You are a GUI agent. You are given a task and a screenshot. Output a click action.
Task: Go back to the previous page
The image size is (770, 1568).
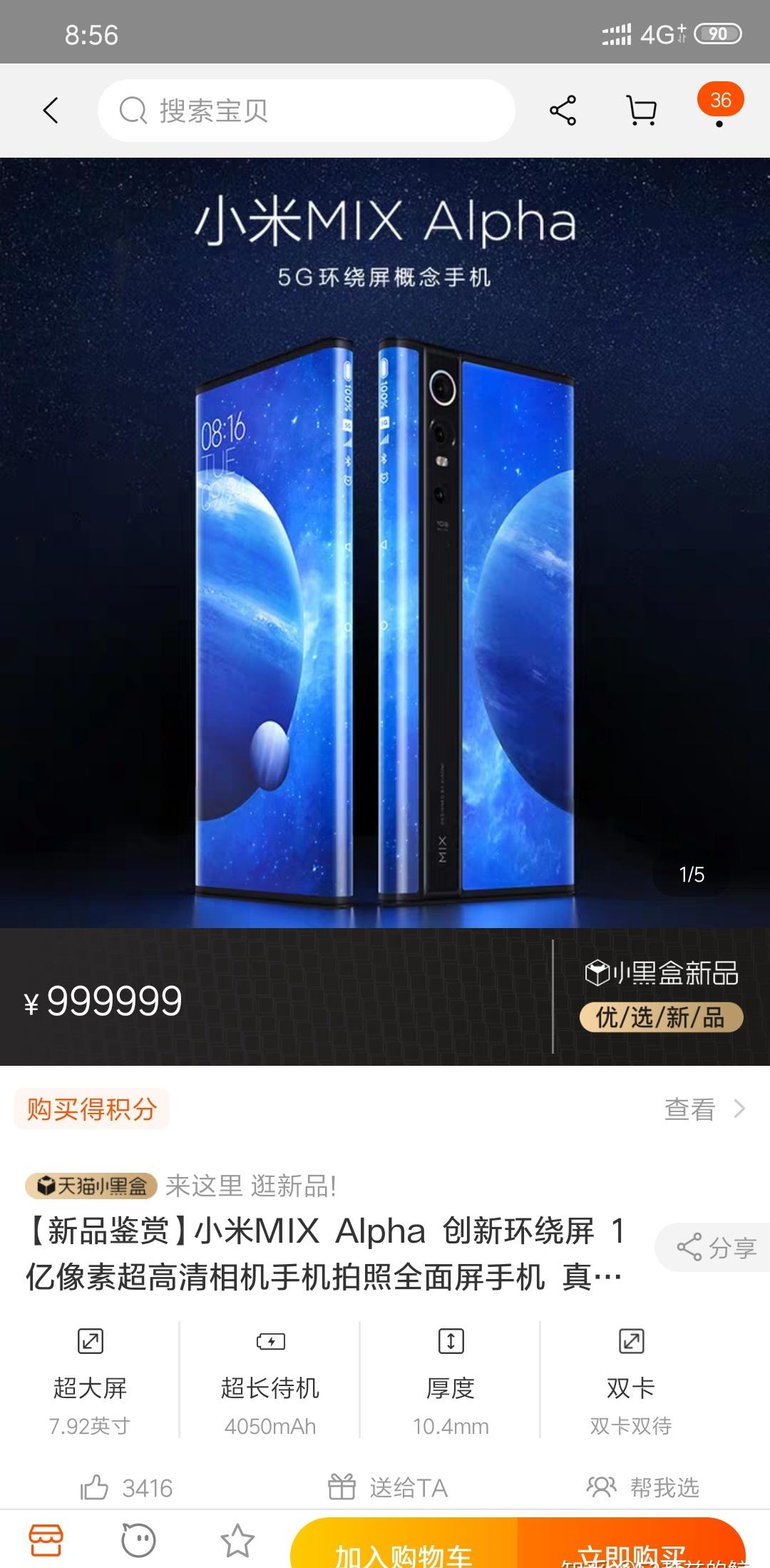pos(51,111)
